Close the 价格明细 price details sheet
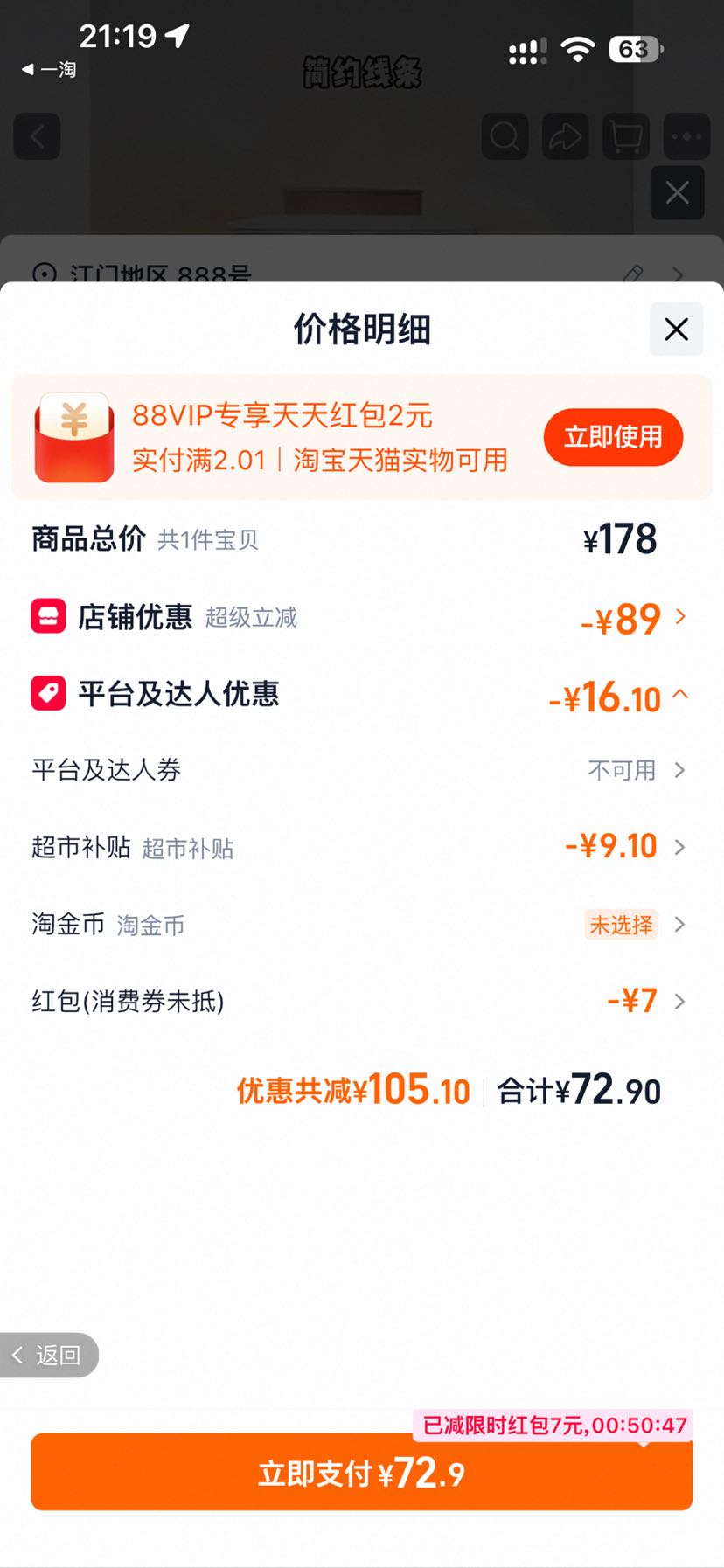This screenshot has width=724, height=1568. pyautogui.click(x=676, y=330)
